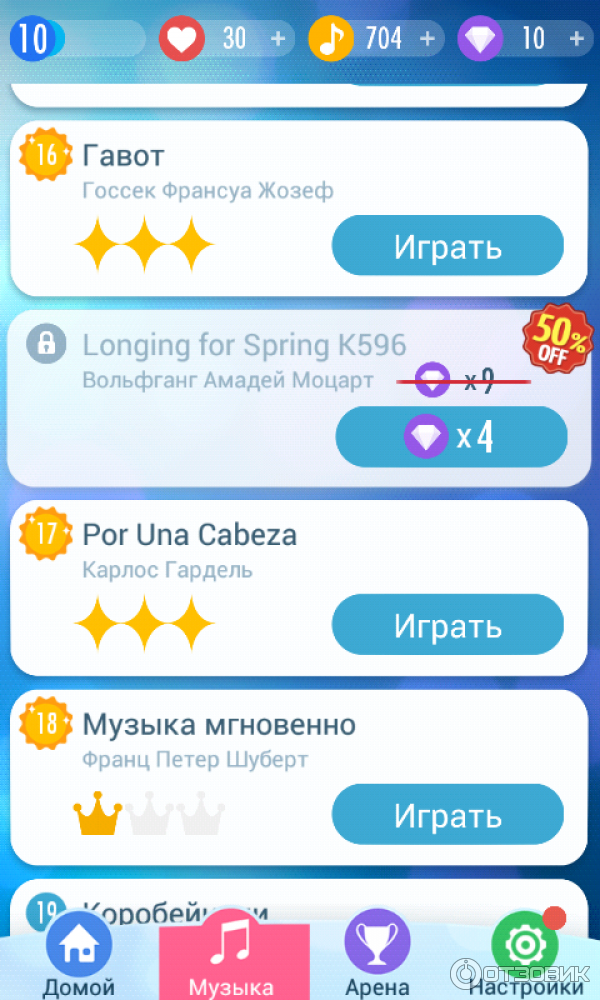The width and height of the screenshot is (600, 1000).
Task: Add more diamonds with the plus
Action: (575, 39)
